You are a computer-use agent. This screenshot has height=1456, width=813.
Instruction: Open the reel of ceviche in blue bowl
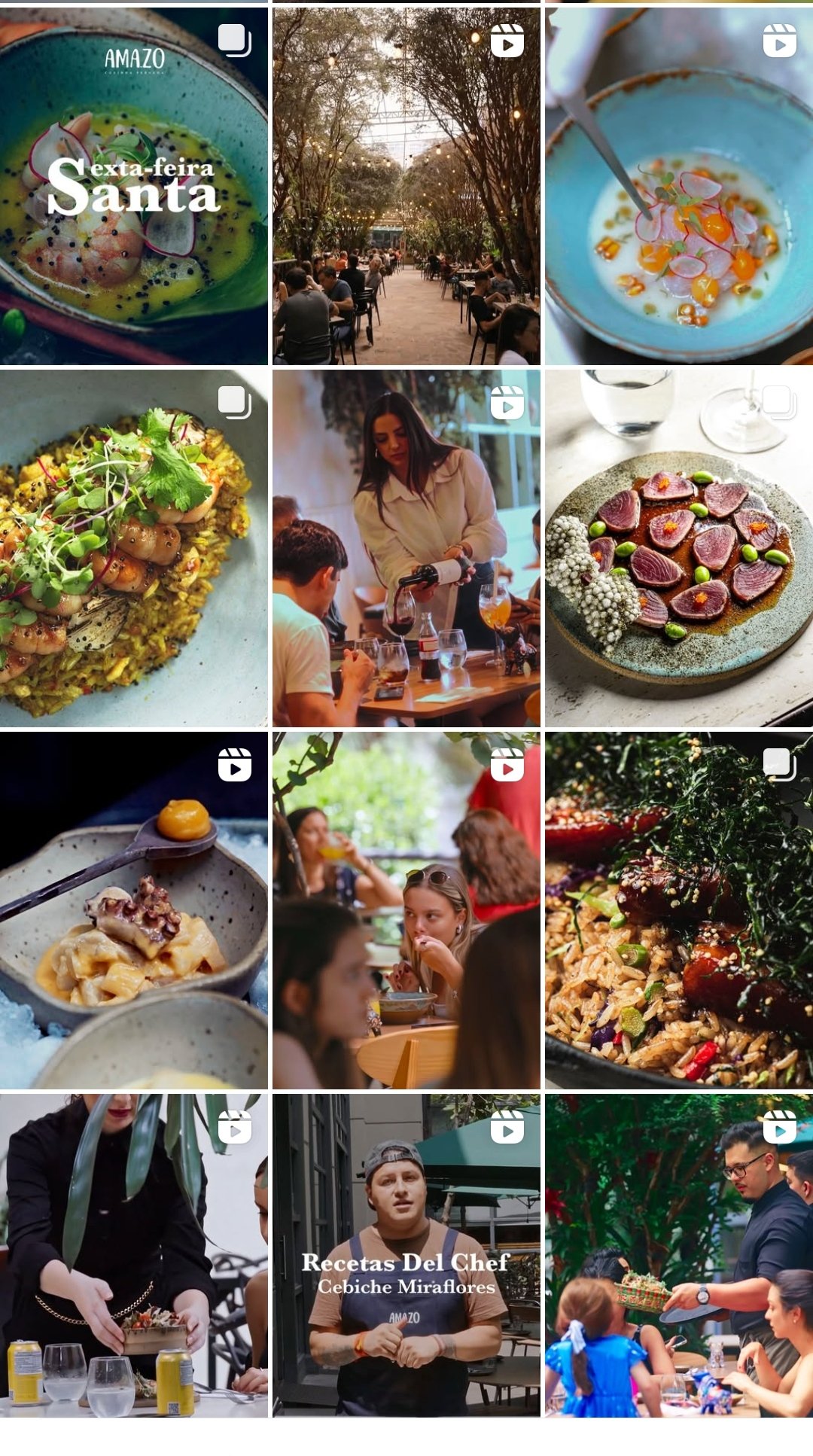point(679,186)
